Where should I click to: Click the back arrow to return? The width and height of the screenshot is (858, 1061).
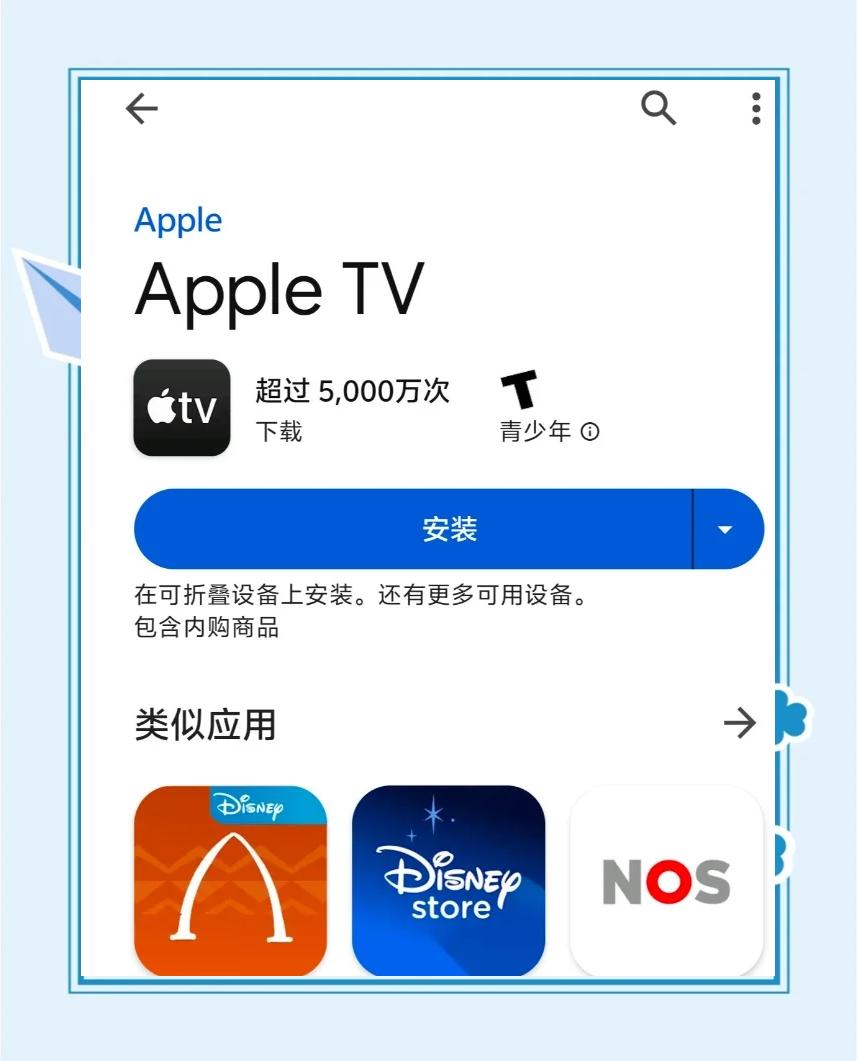[x=141, y=108]
